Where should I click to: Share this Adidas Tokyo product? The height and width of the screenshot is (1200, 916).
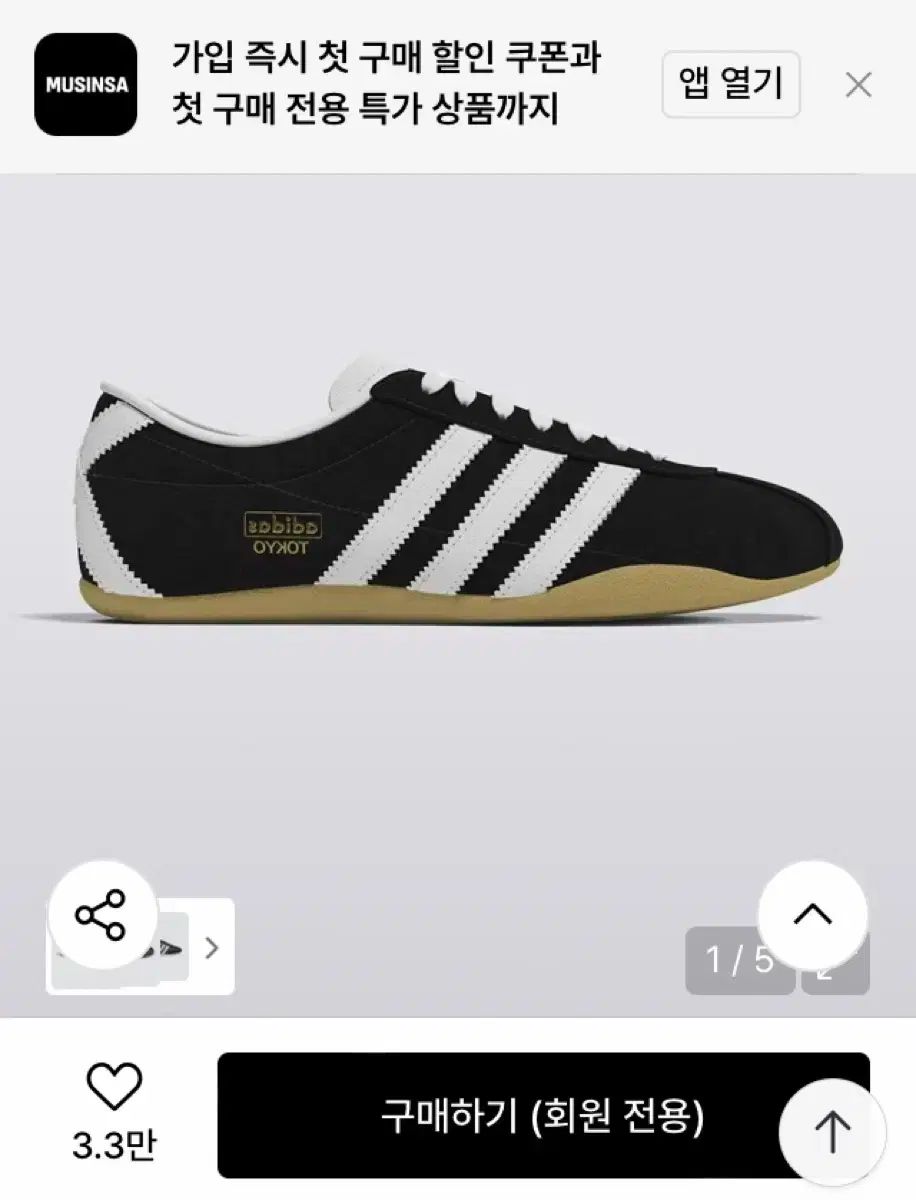[100, 915]
